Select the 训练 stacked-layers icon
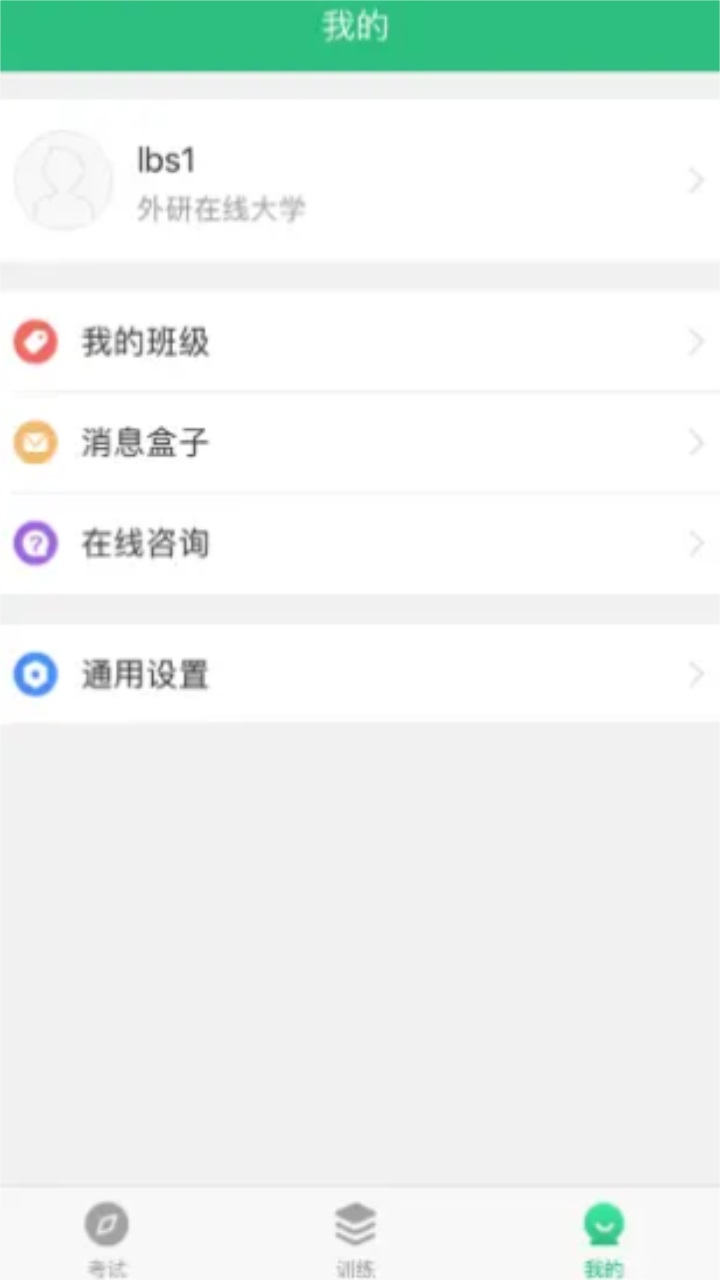This screenshot has width=720, height=1280. (x=355, y=1222)
